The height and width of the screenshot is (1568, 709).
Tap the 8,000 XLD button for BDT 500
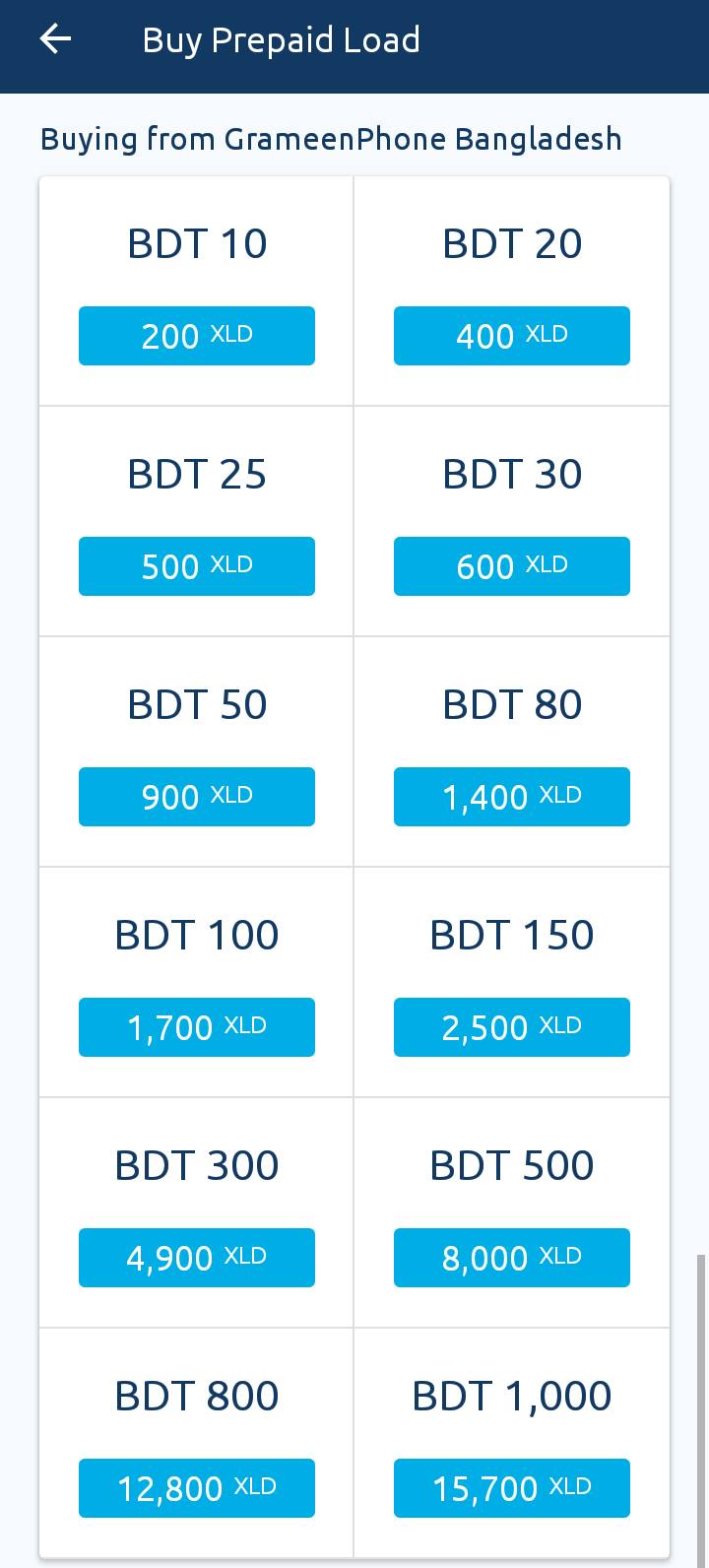pos(512,1258)
